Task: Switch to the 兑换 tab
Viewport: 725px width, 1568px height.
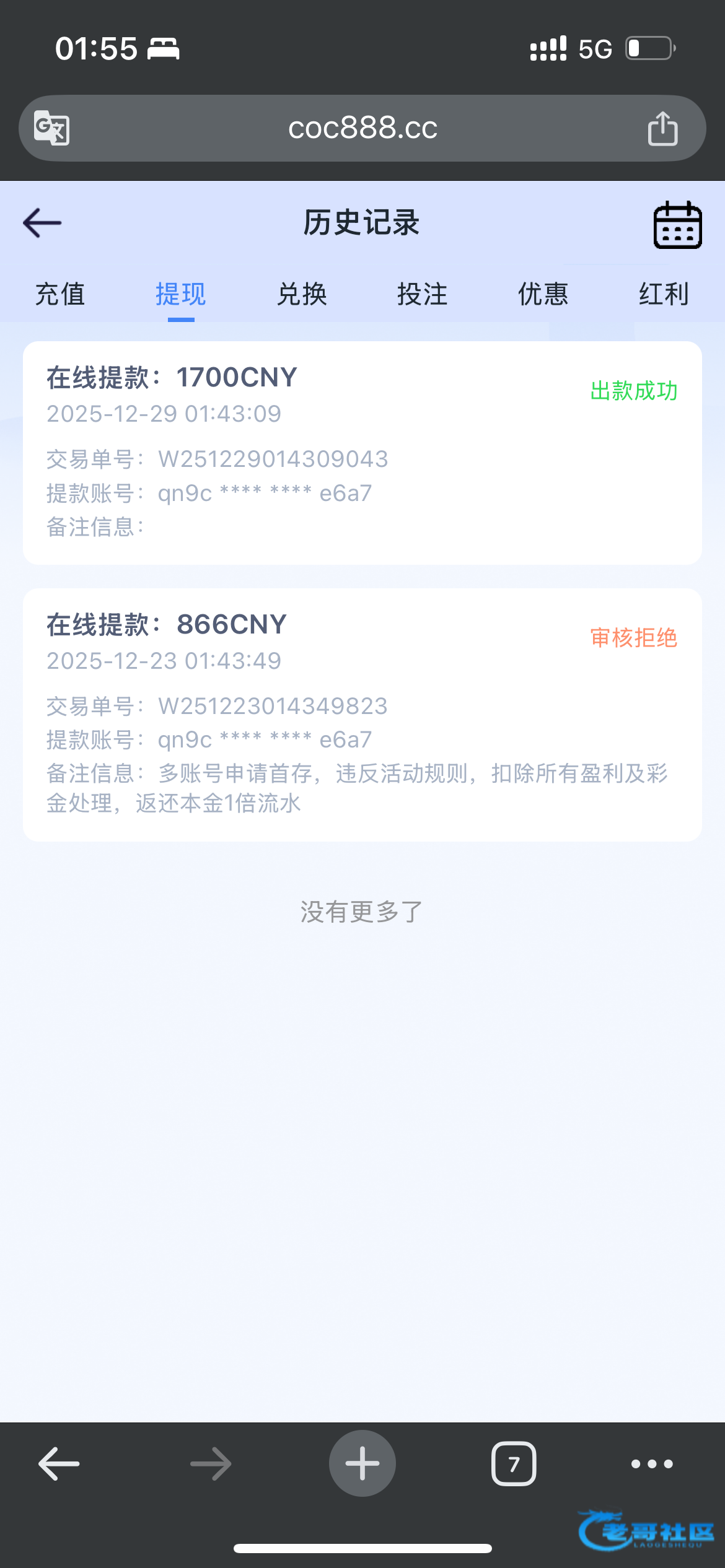Action: pos(302,294)
